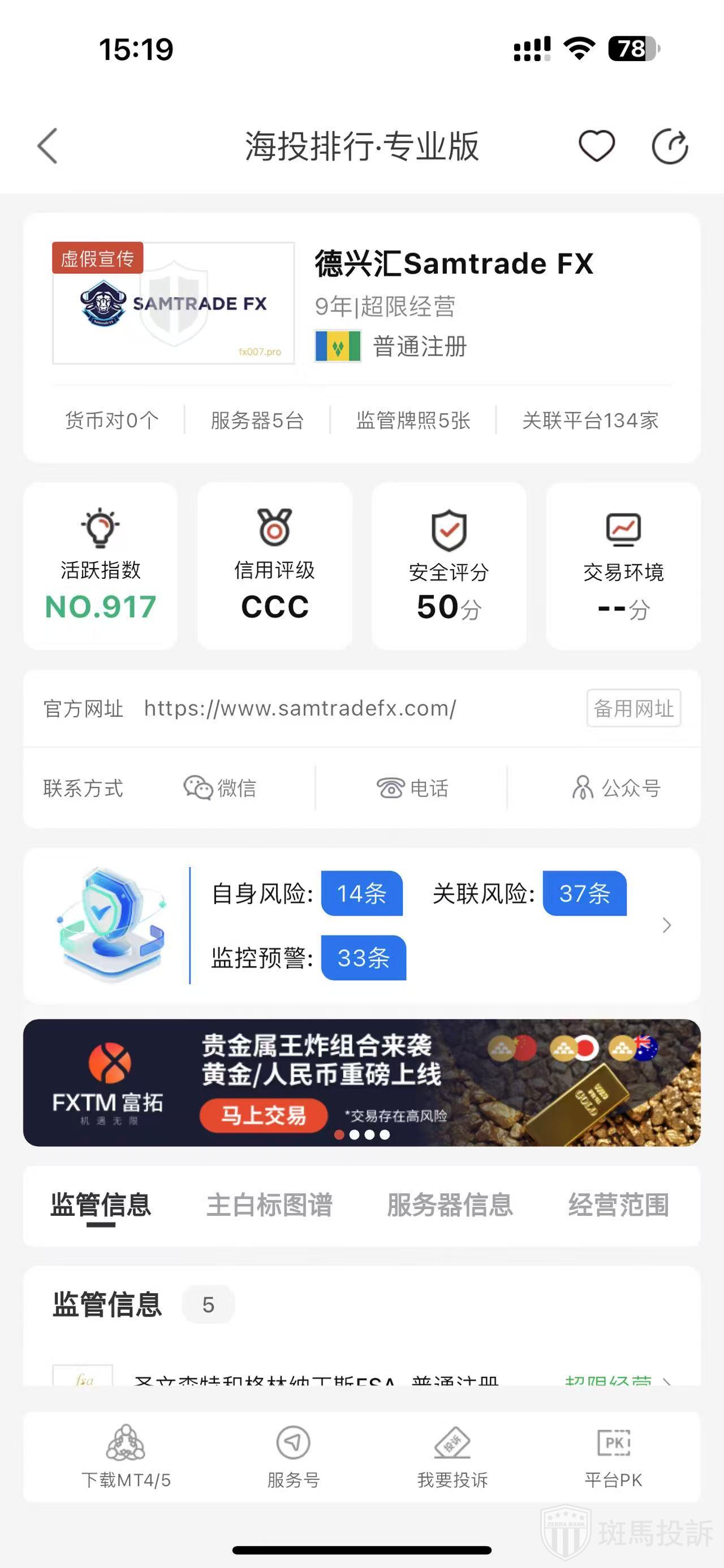Switch to the 服务器信息 tab
The height and width of the screenshot is (1568, 724).
point(450,1205)
